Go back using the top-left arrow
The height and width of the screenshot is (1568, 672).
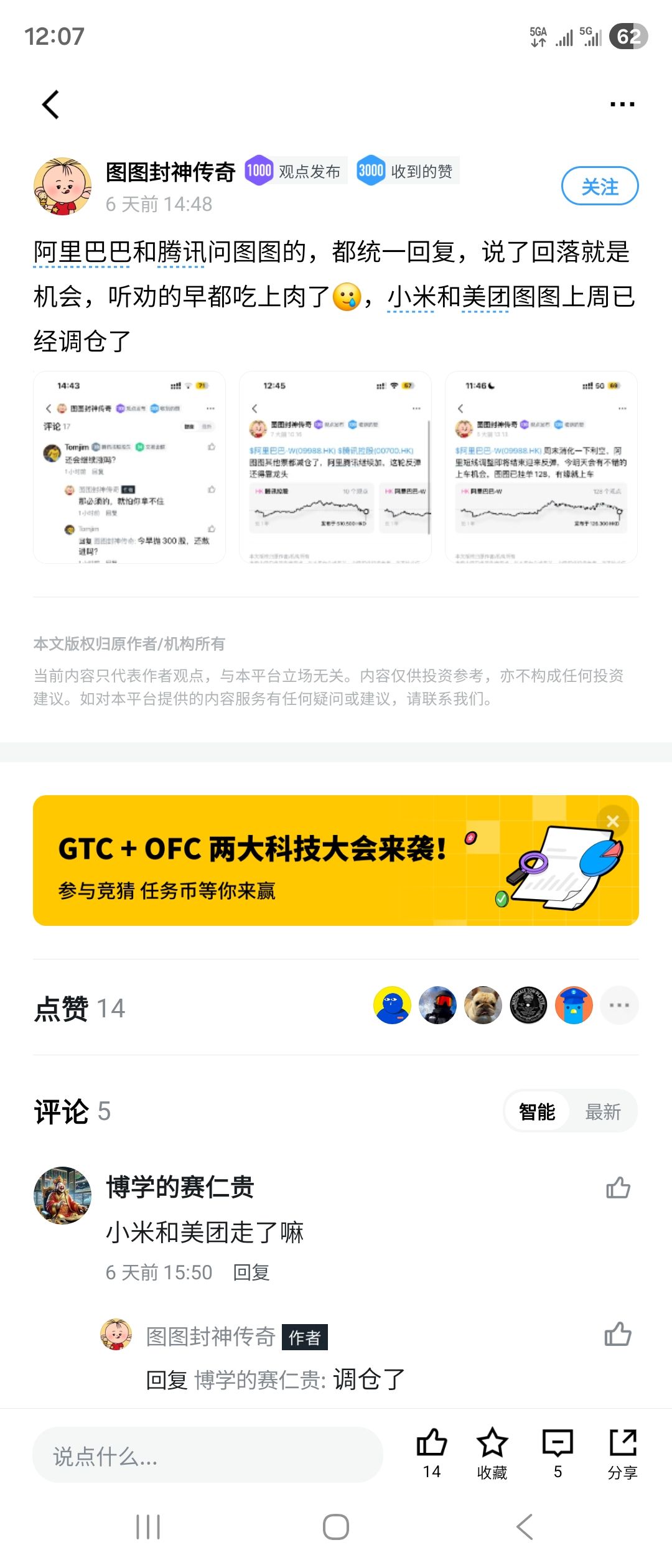pos(51,105)
